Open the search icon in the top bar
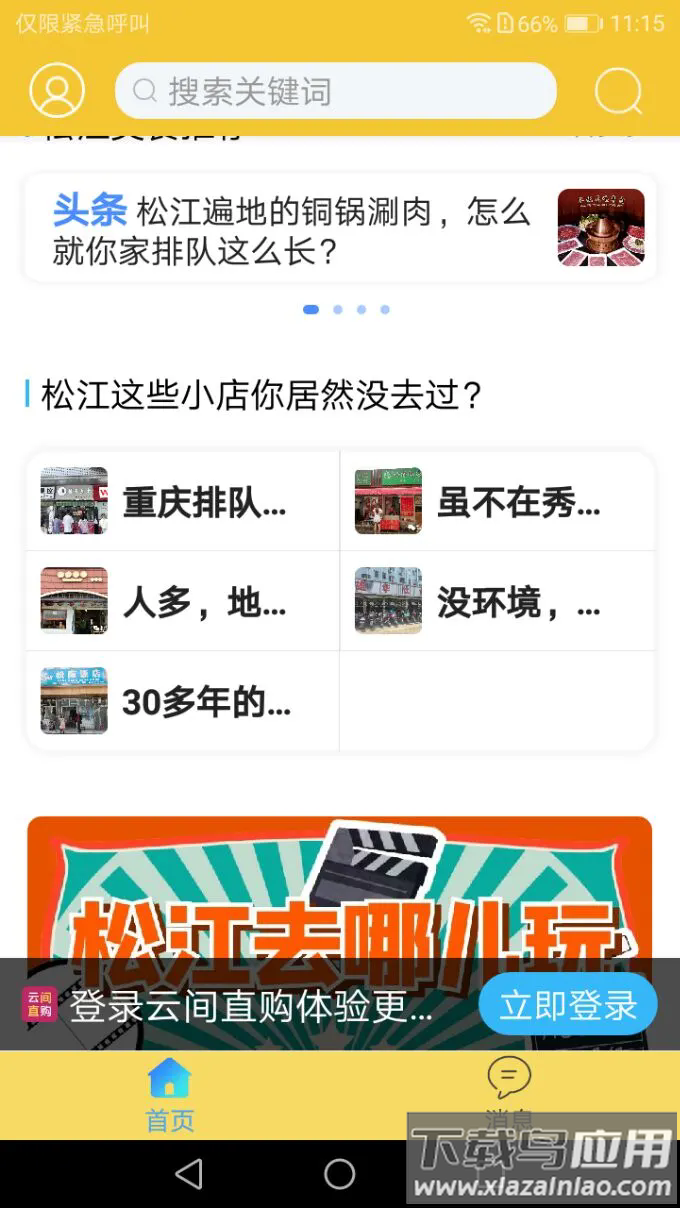The height and width of the screenshot is (1208, 680). pos(618,91)
